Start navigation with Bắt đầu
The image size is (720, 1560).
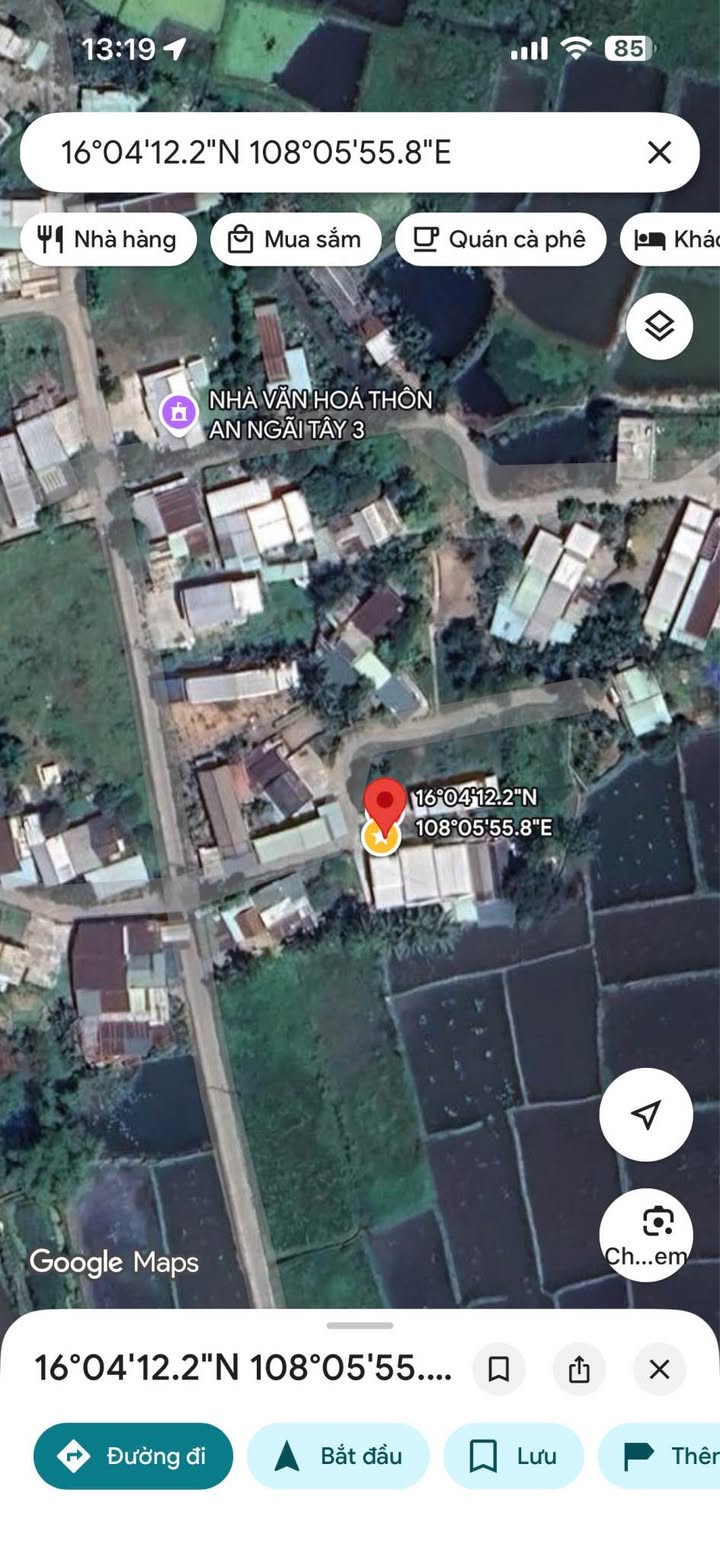click(338, 1456)
